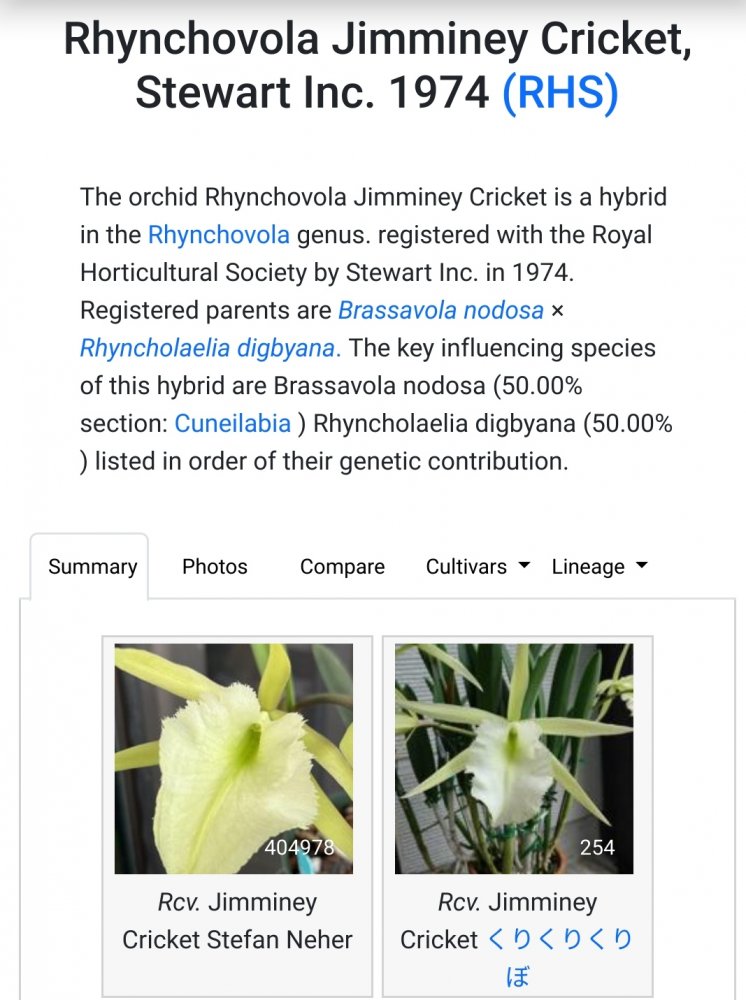
Task: Open the Rhyncholaelia digbyana parent link
Action: [x=208, y=348]
